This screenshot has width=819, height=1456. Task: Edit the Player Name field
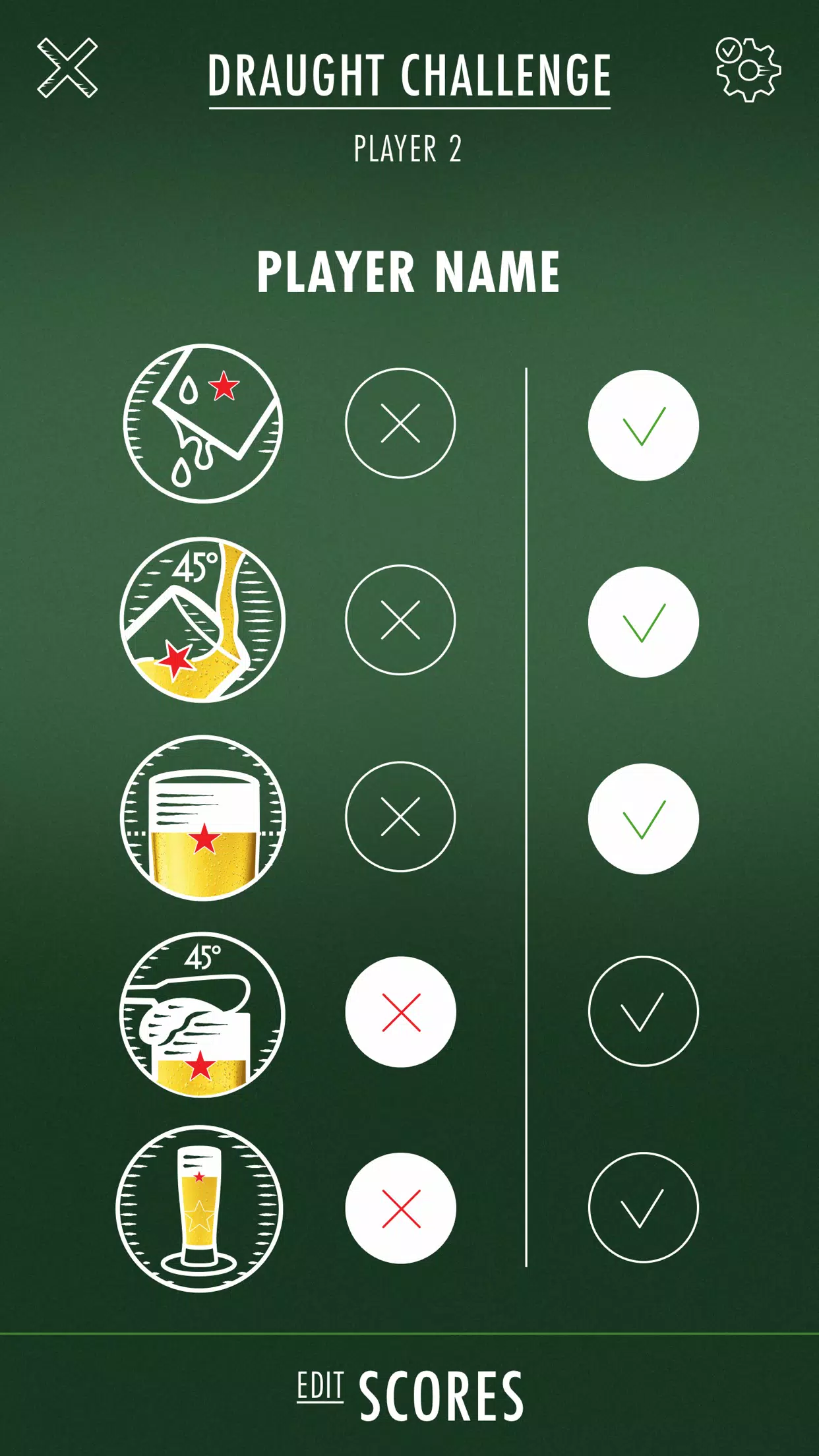click(409, 272)
